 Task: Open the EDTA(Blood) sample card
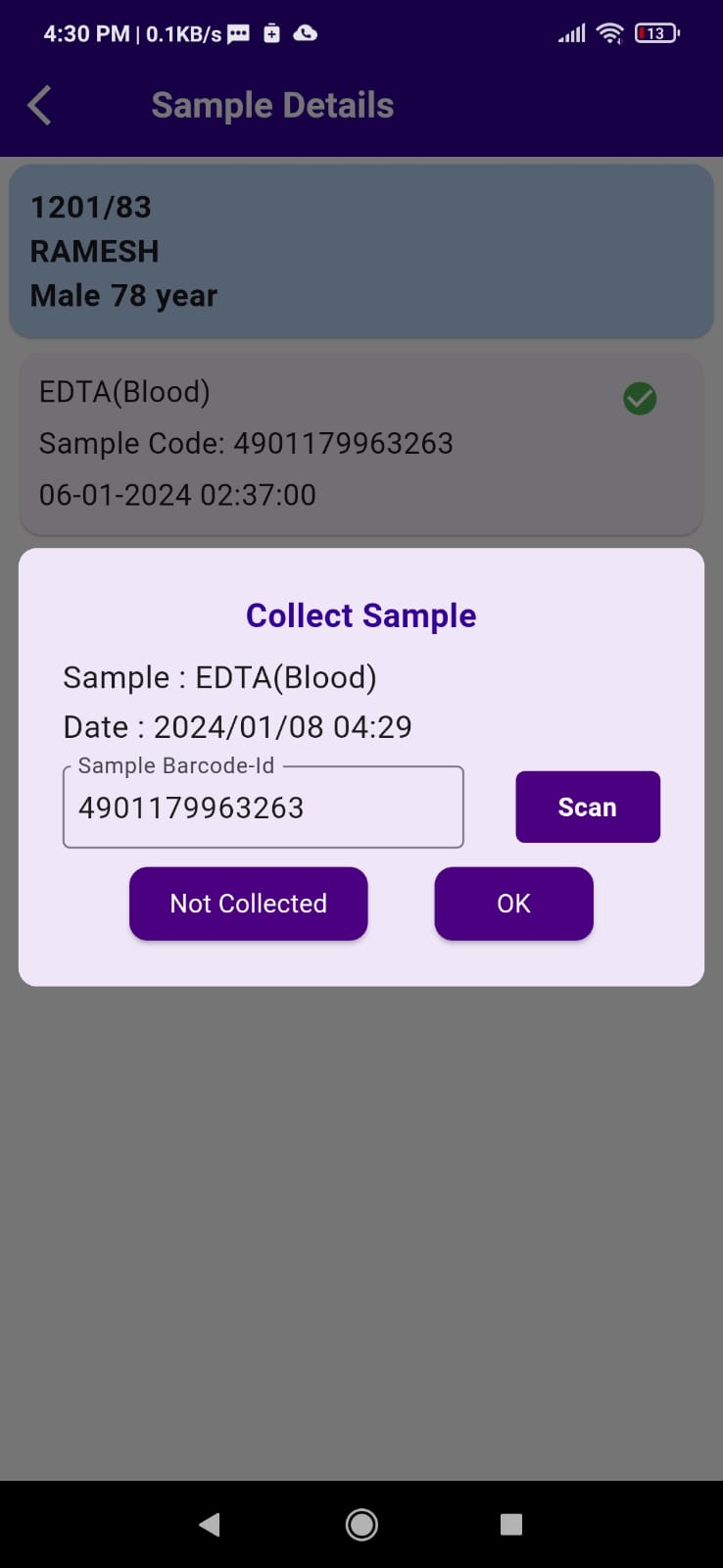tap(361, 444)
